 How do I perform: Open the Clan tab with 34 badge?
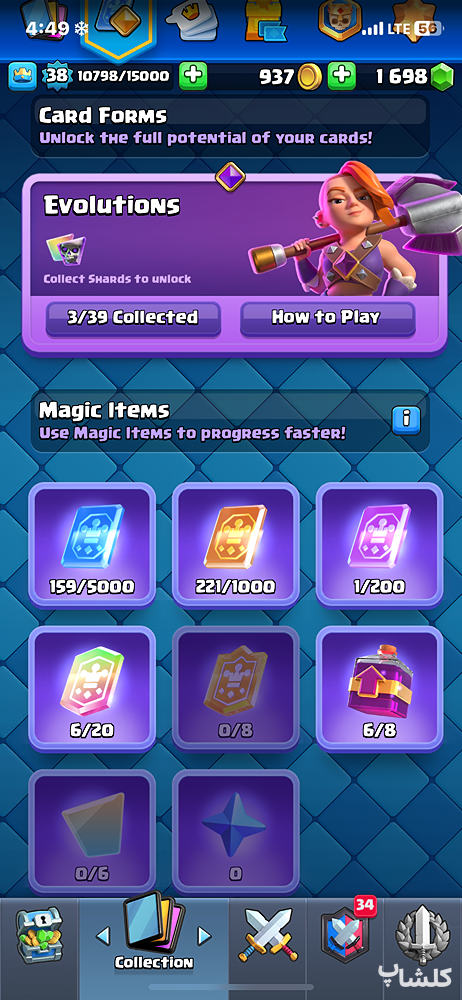click(346, 935)
